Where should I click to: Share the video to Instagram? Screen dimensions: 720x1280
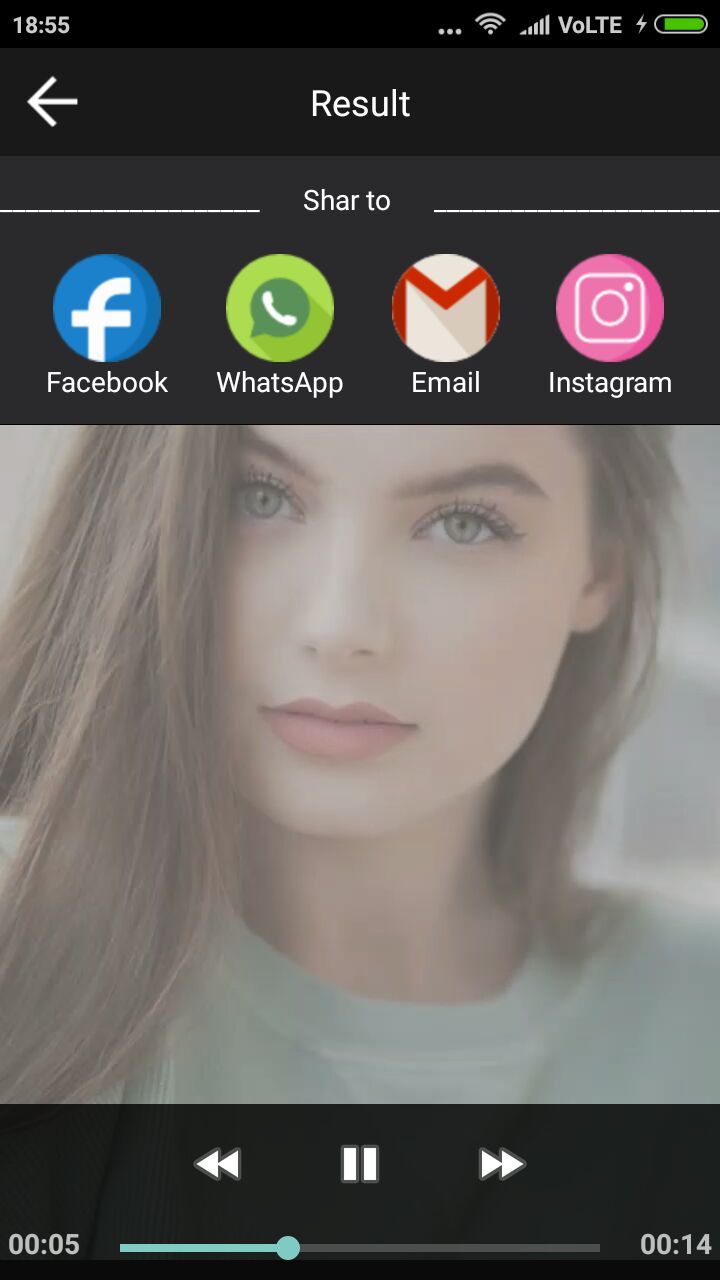pyautogui.click(x=610, y=308)
